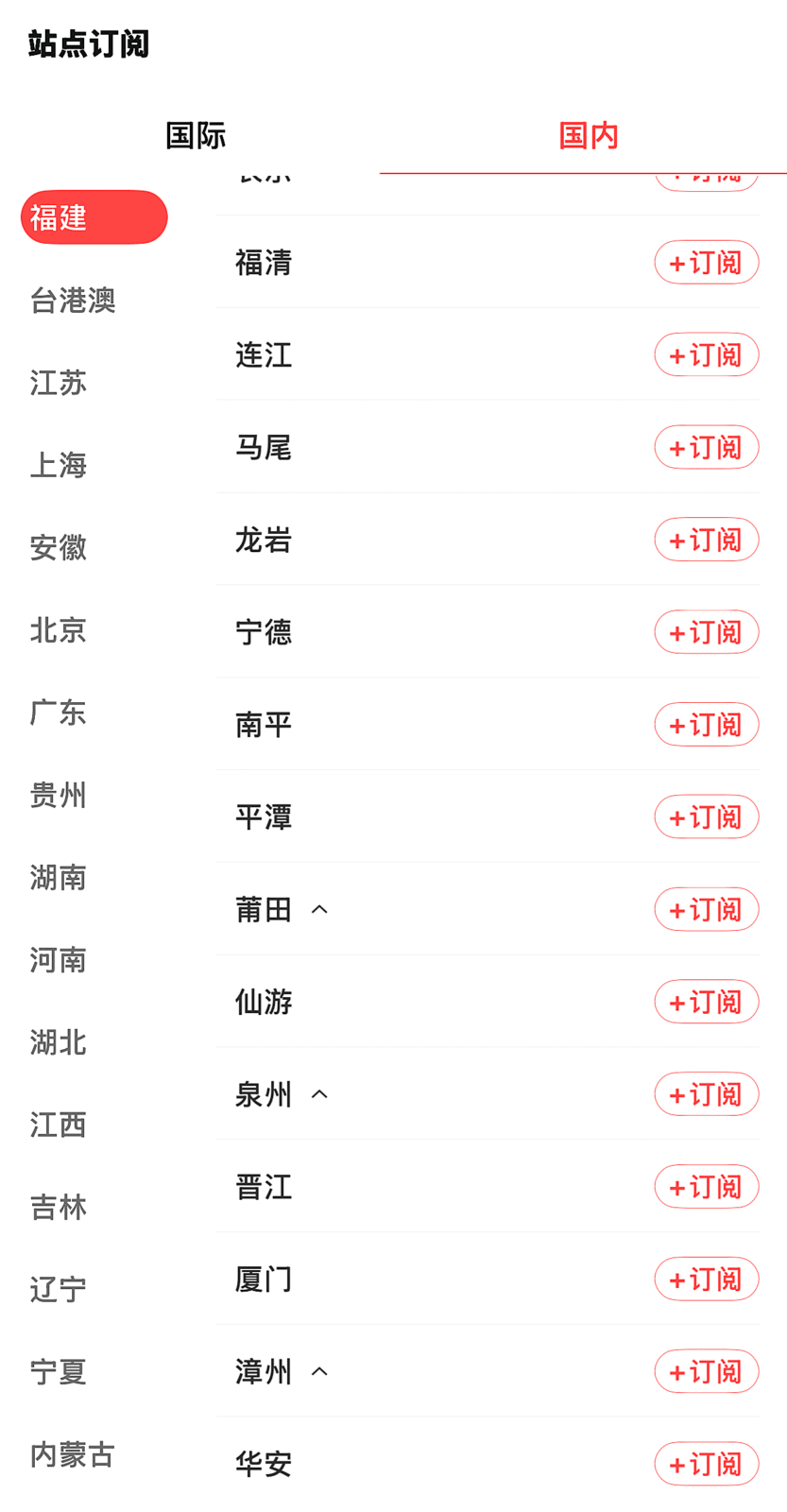Select 台港澳 in the region list
Screen dimensions: 787x1512
tap(73, 301)
